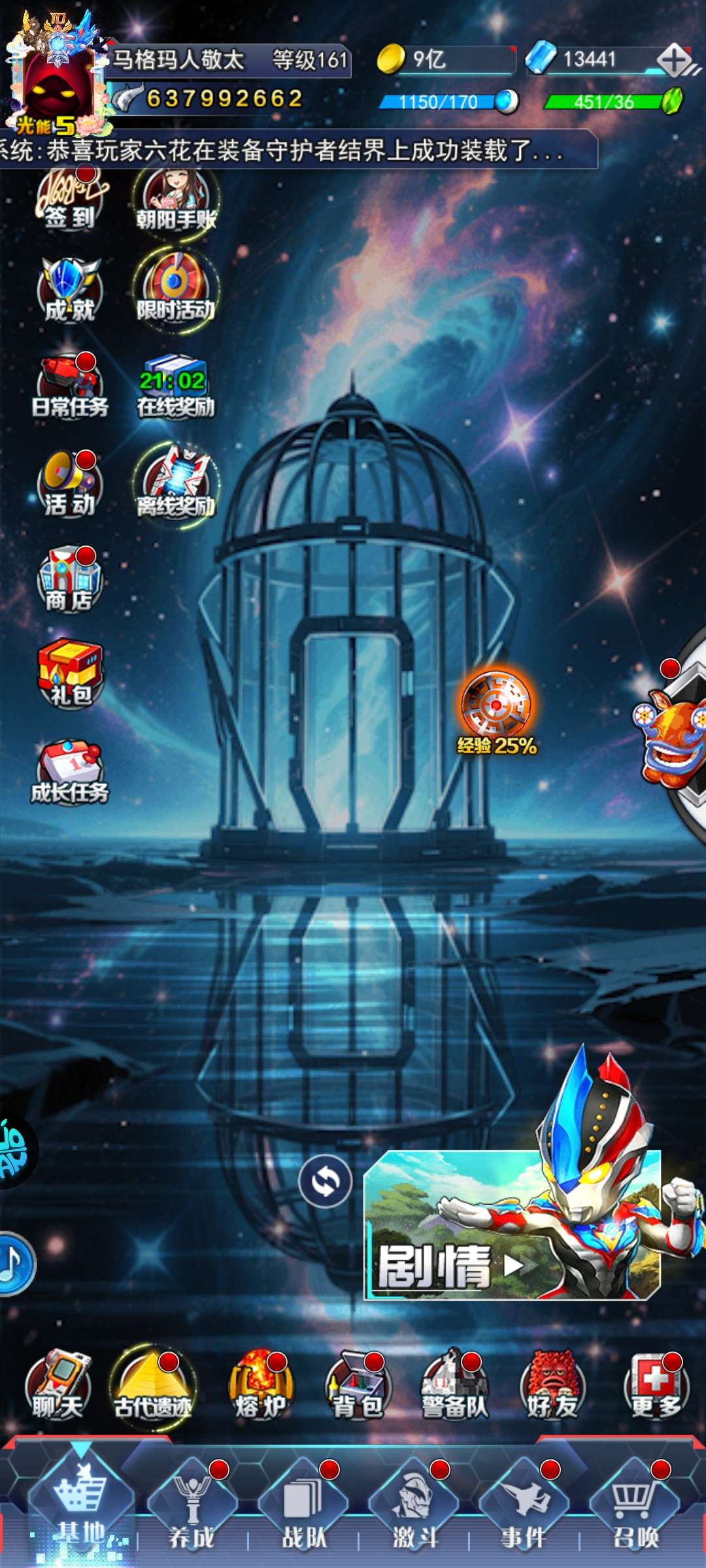Open the 好友 friends list
The width and height of the screenshot is (706, 1568).
point(553,1385)
